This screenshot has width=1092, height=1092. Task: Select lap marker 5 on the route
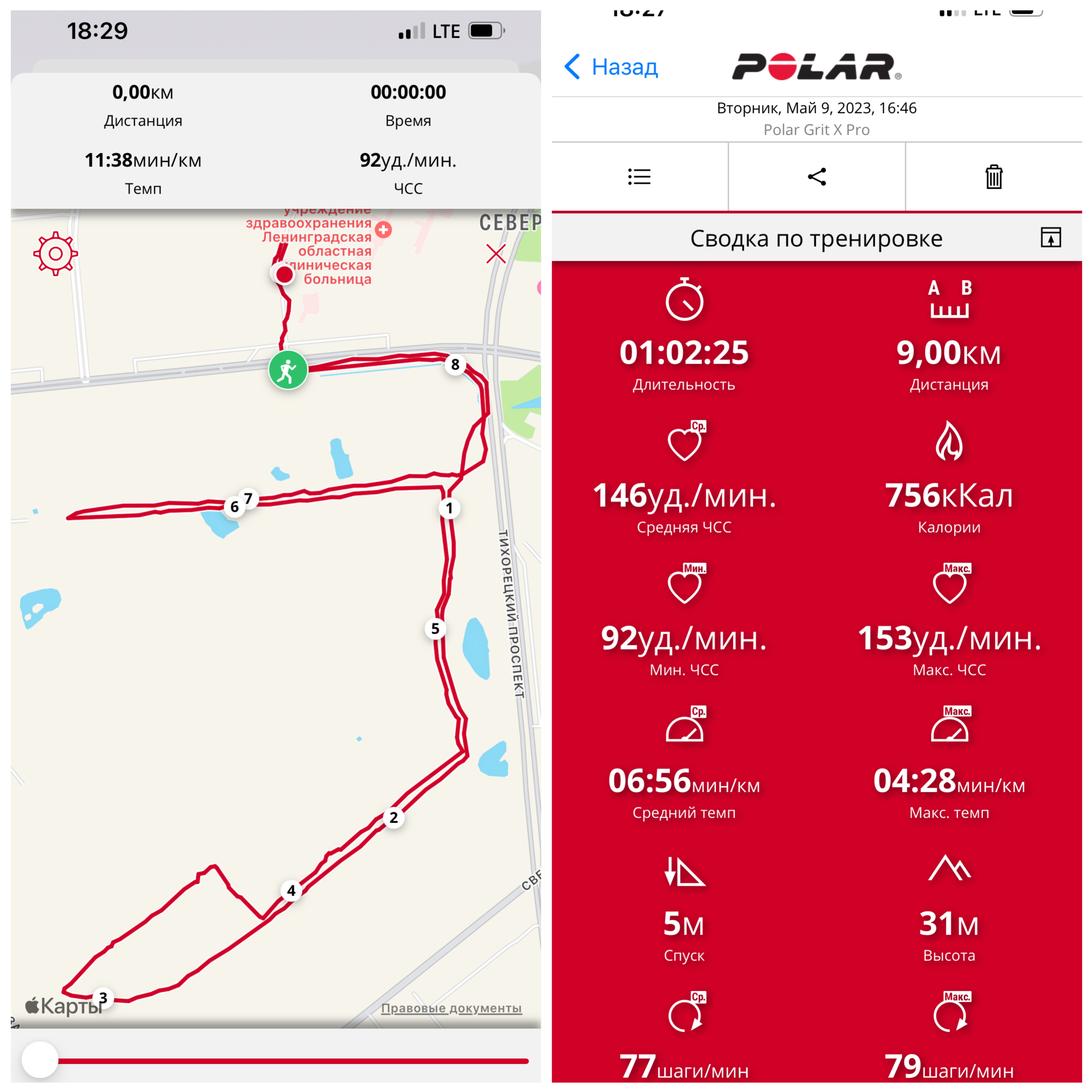point(435,629)
